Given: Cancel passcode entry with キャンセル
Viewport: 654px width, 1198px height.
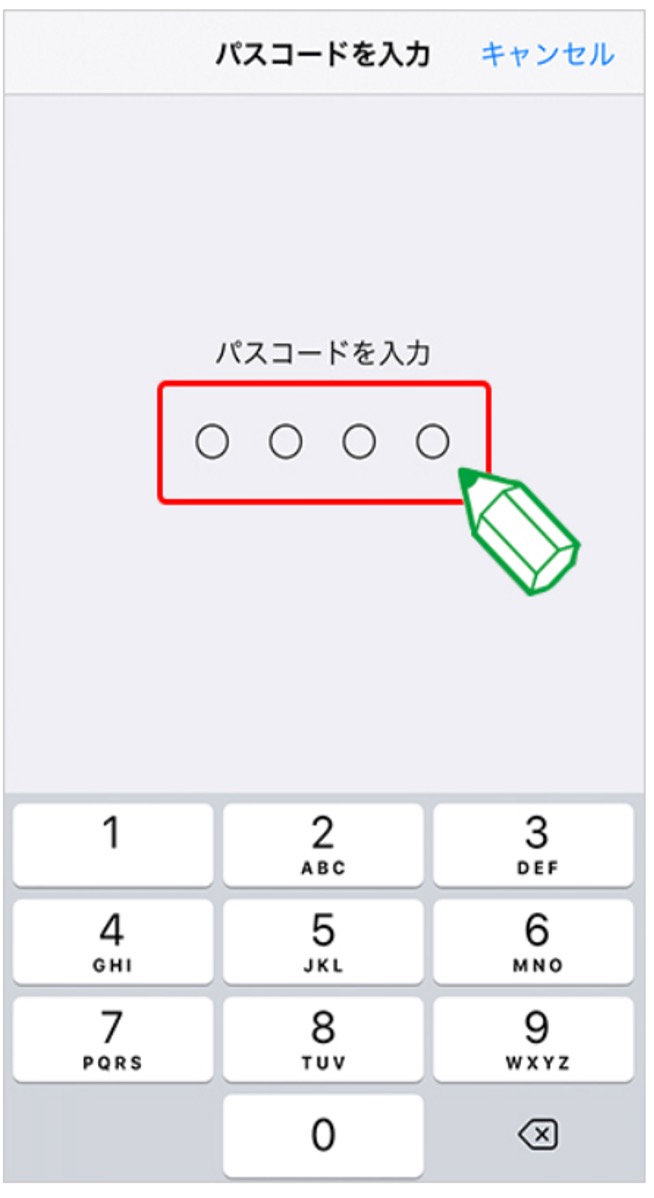Looking at the screenshot, I should [547, 54].
